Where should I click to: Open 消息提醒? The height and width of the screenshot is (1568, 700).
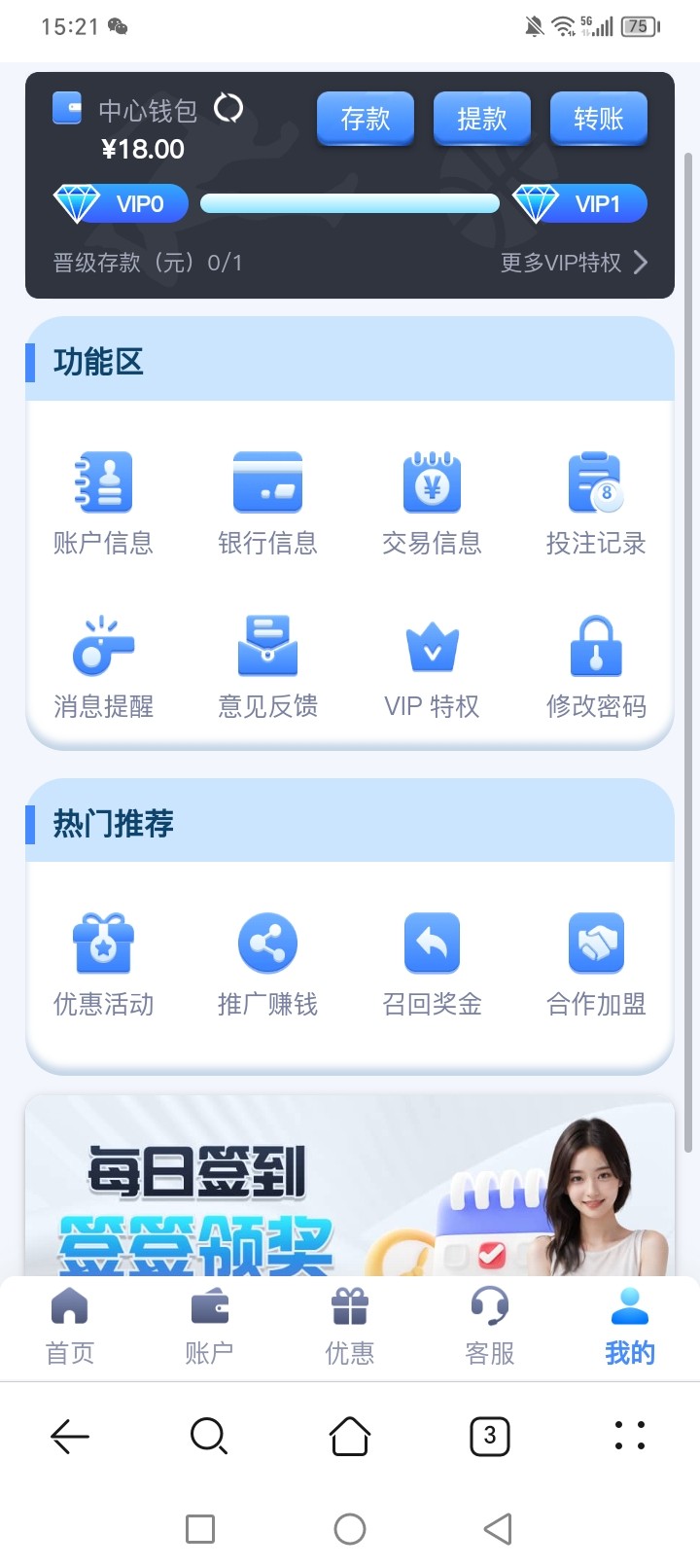tap(104, 666)
